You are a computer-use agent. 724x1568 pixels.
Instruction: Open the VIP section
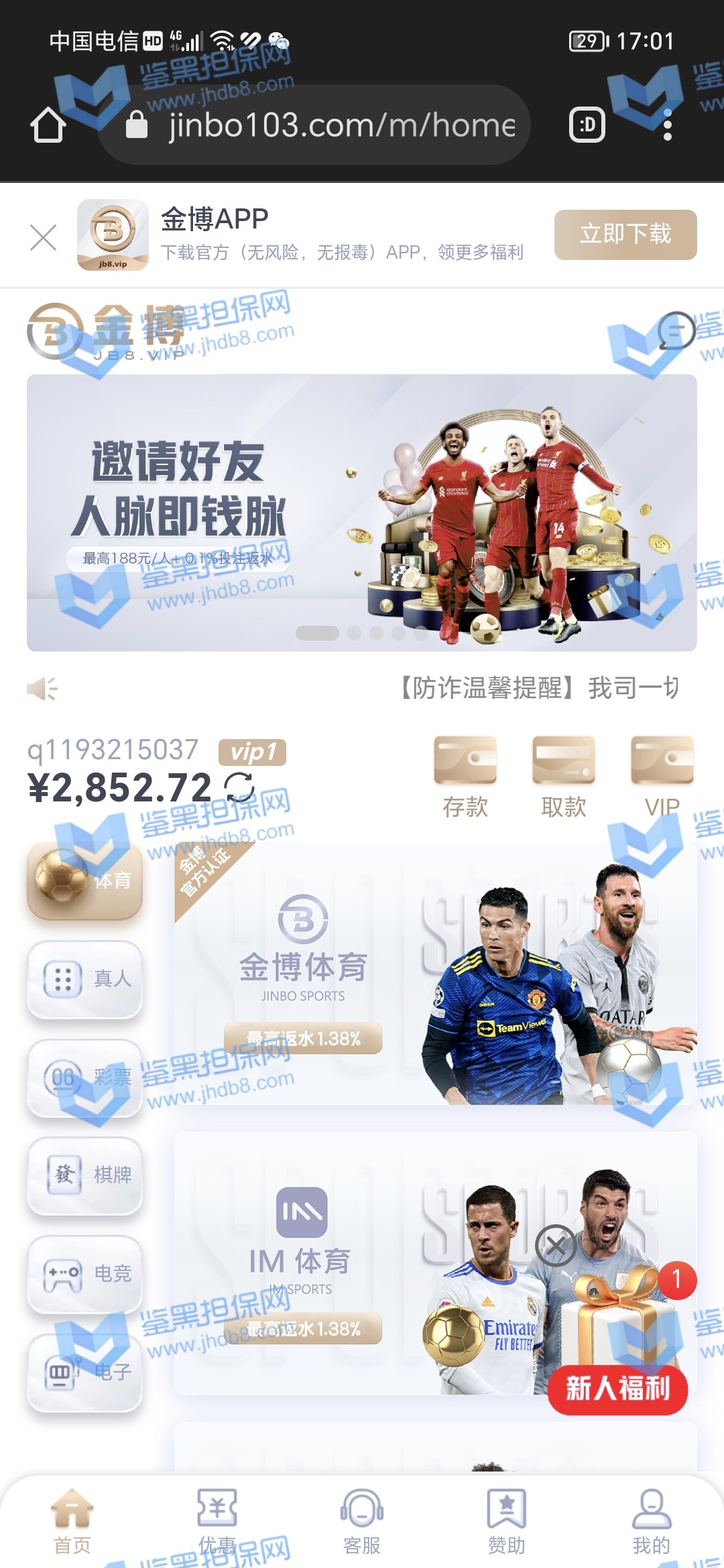(x=662, y=777)
